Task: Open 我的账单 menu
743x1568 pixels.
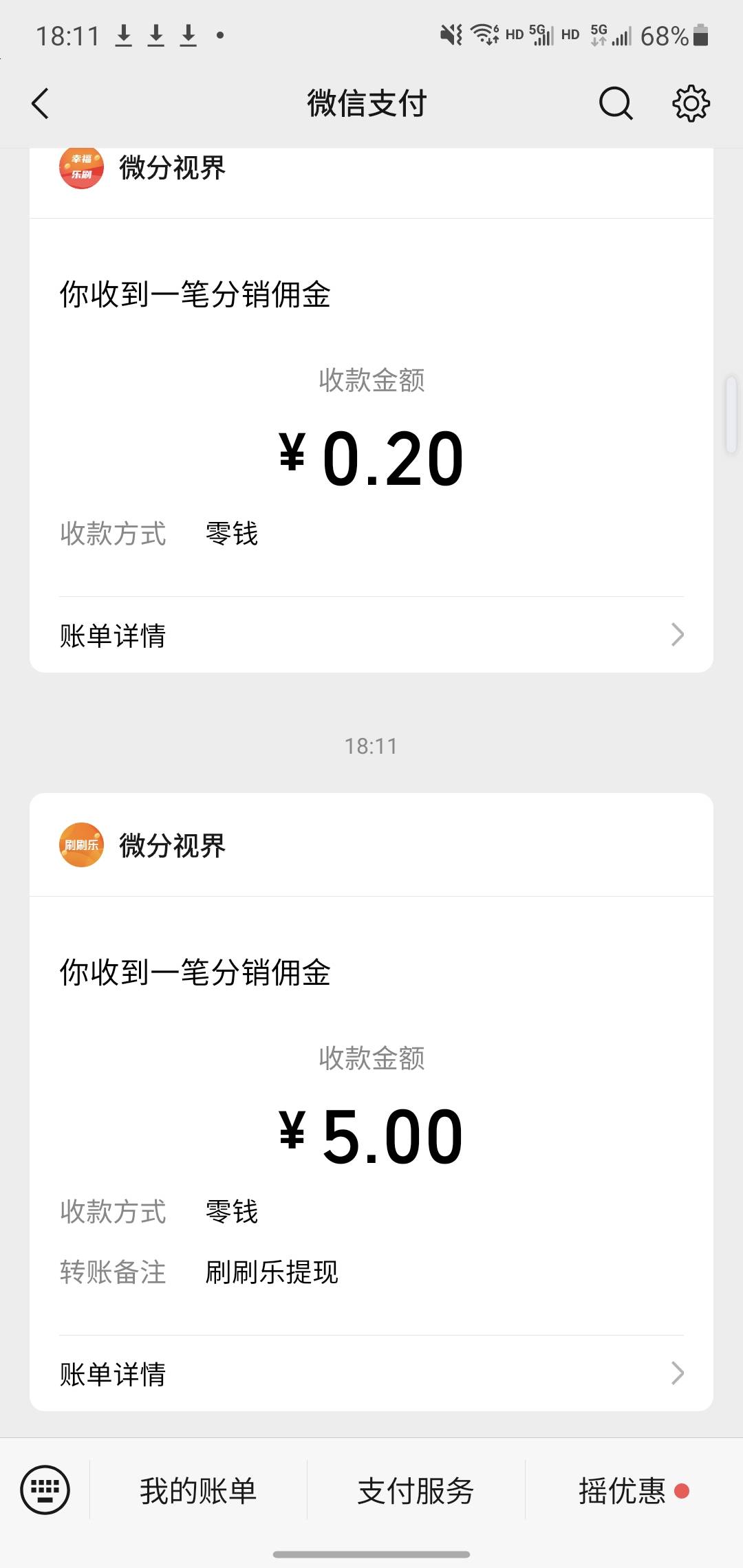Action: click(198, 1490)
